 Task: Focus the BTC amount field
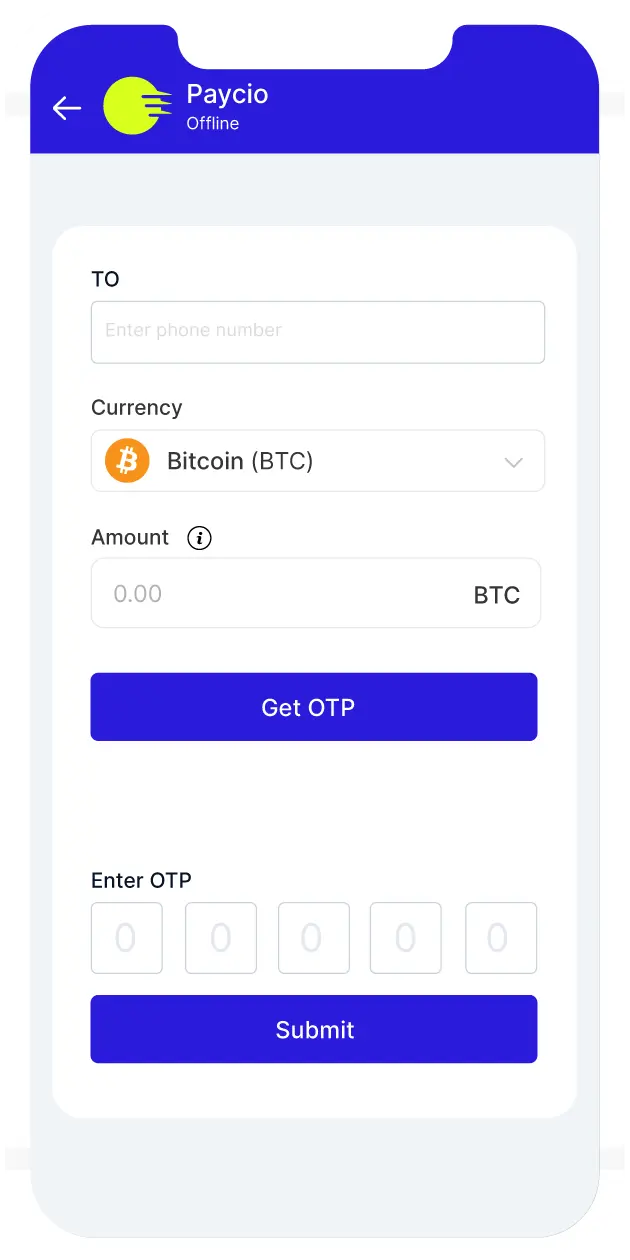point(280,594)
